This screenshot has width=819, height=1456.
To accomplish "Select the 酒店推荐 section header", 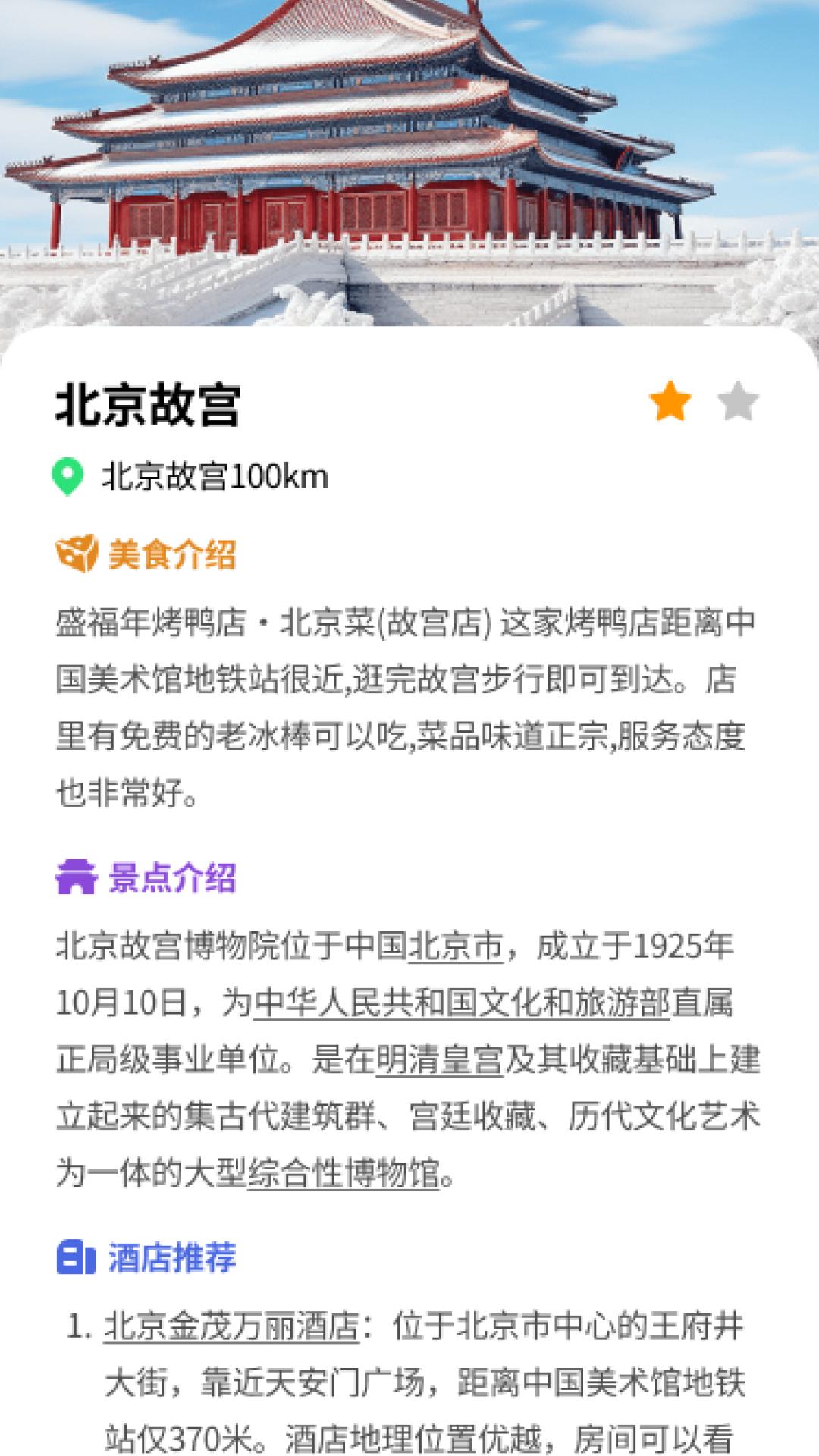I will pos(171,1257).
